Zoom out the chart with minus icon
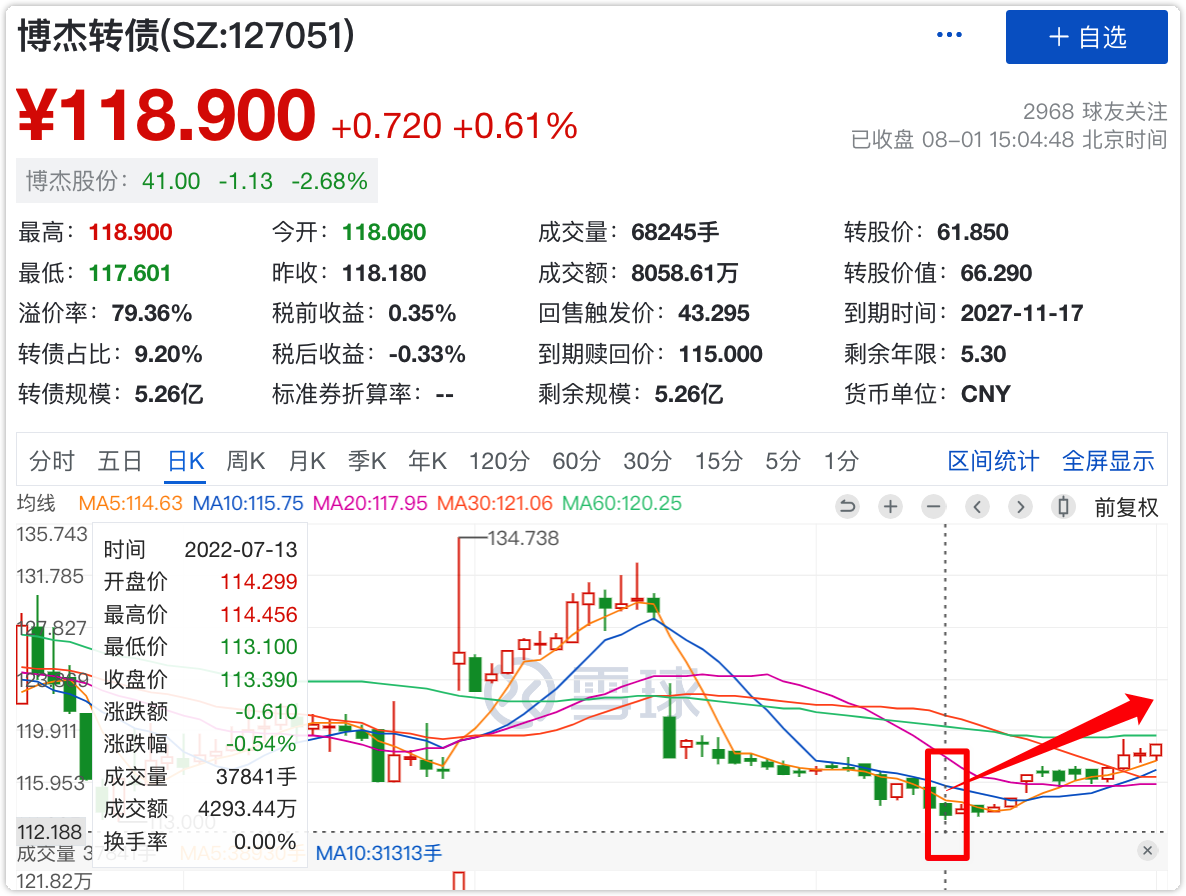Image resolution: width=1186 pixels, height=896 pixels. pos(934,506)
